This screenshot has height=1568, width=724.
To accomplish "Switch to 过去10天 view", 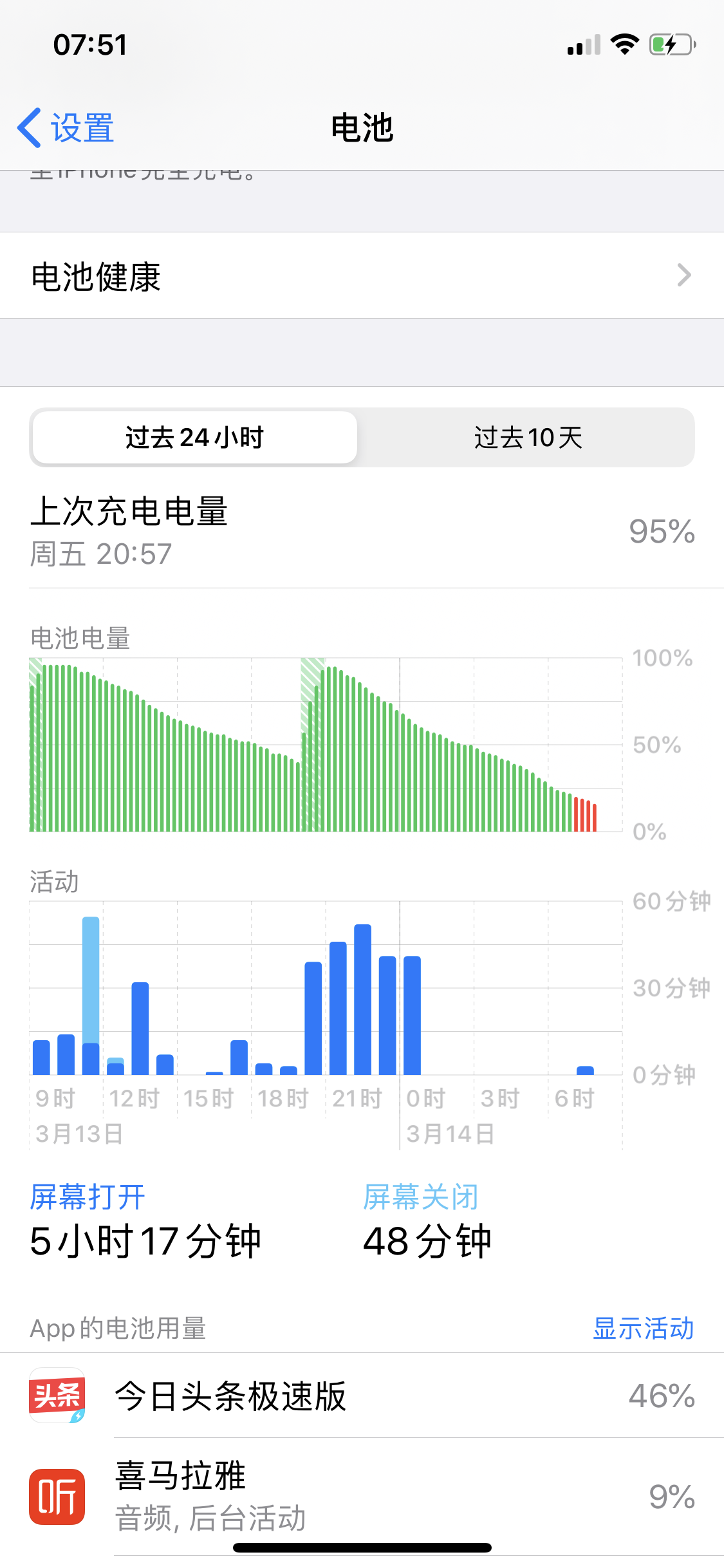I will coord(528,438).
